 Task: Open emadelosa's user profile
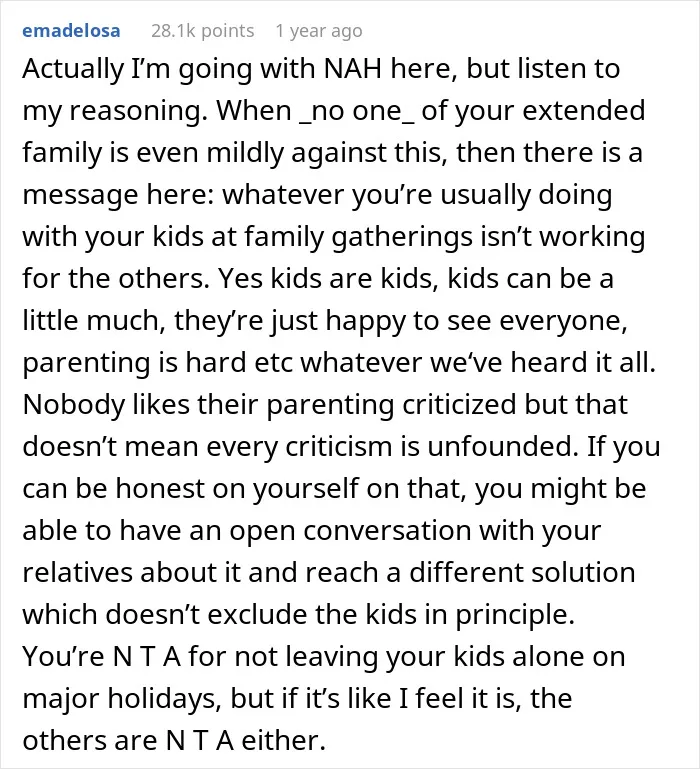click(71, 31)
